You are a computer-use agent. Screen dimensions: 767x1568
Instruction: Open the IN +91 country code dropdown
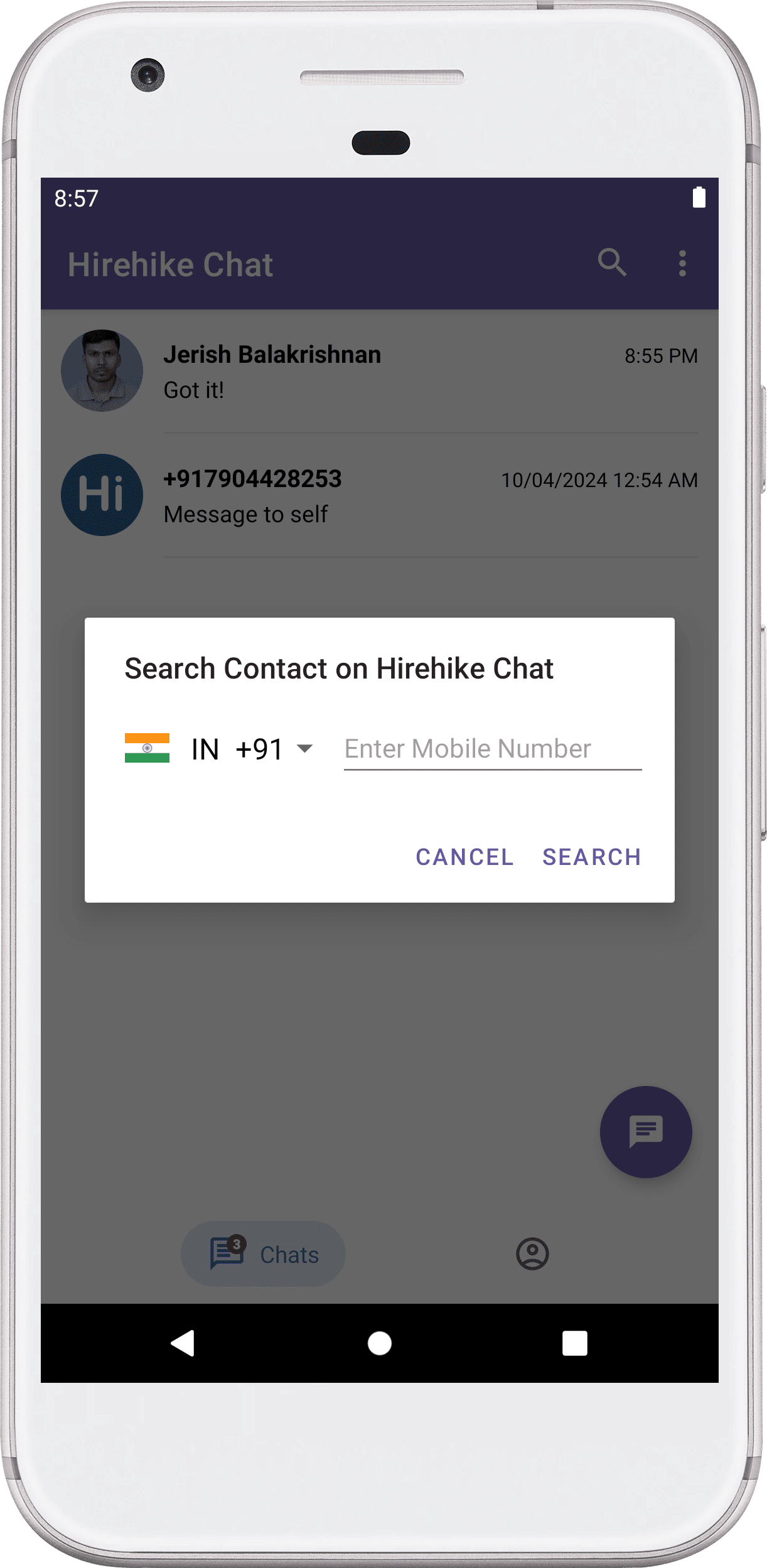pyautogui.click(x=220, y=749)
